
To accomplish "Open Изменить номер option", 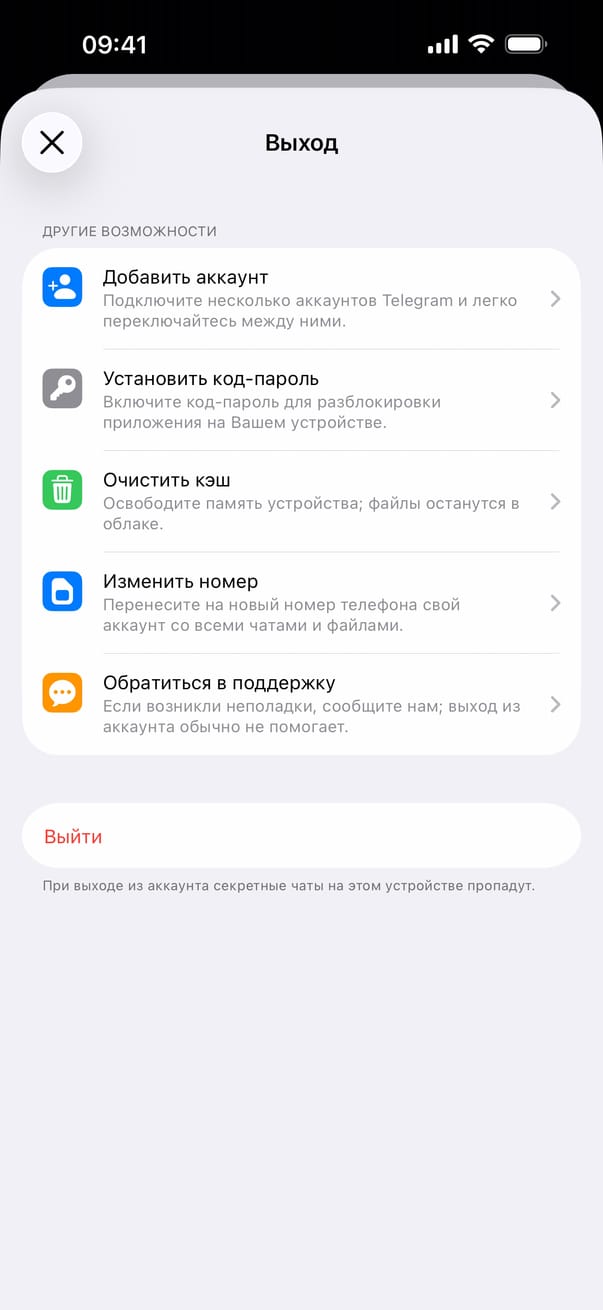I will point(300,603).
